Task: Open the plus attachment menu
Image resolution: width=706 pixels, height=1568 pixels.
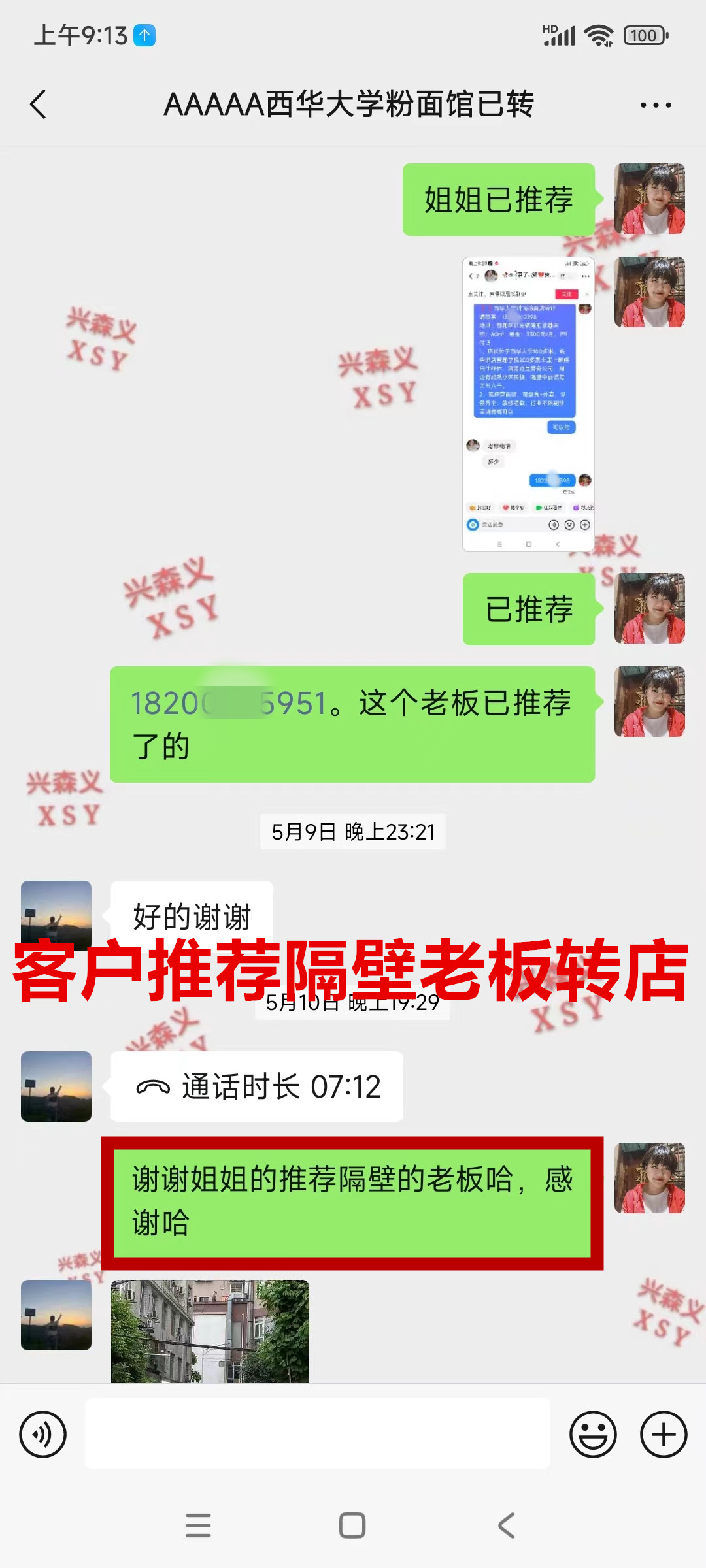Action: pos(663,1435)
